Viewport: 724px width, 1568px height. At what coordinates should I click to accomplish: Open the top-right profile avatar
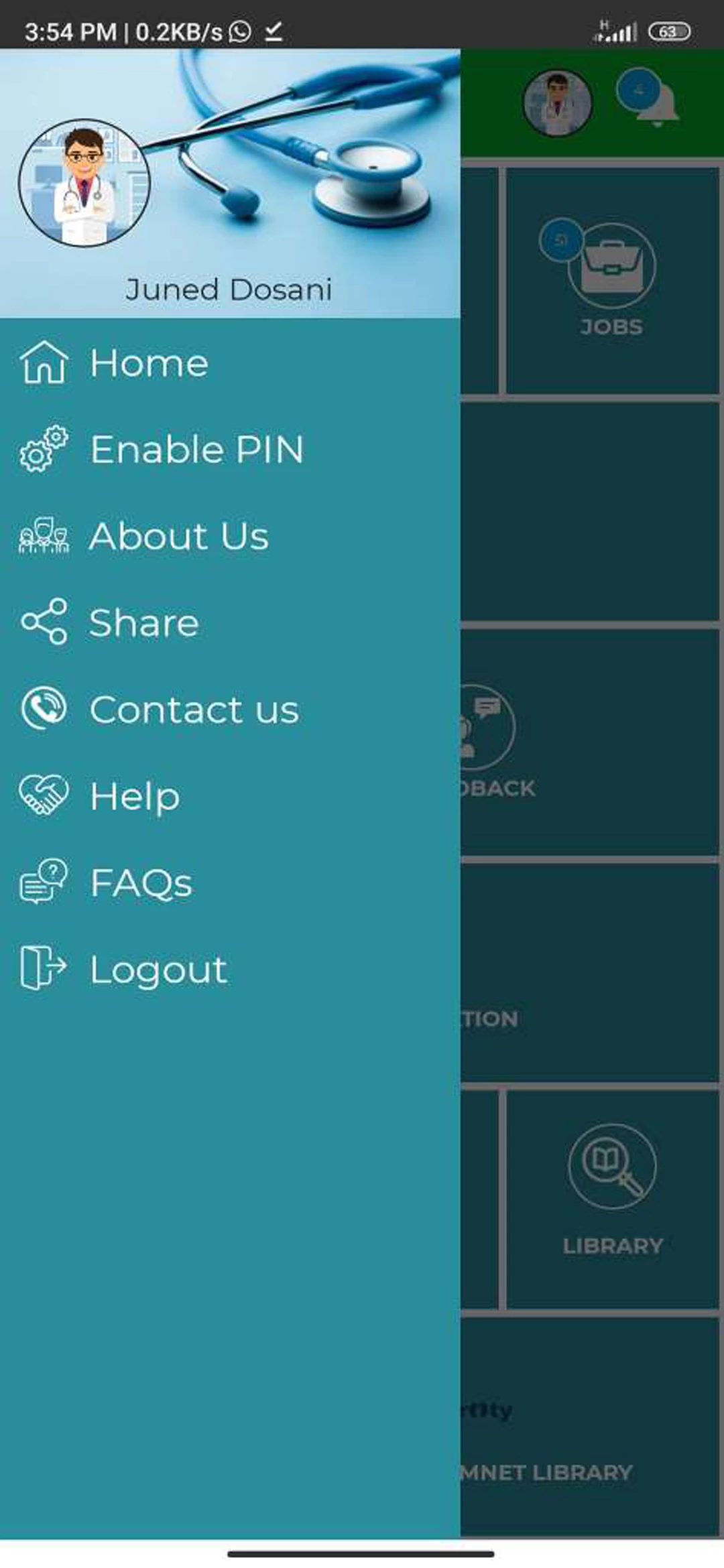[x=557, y=102]
